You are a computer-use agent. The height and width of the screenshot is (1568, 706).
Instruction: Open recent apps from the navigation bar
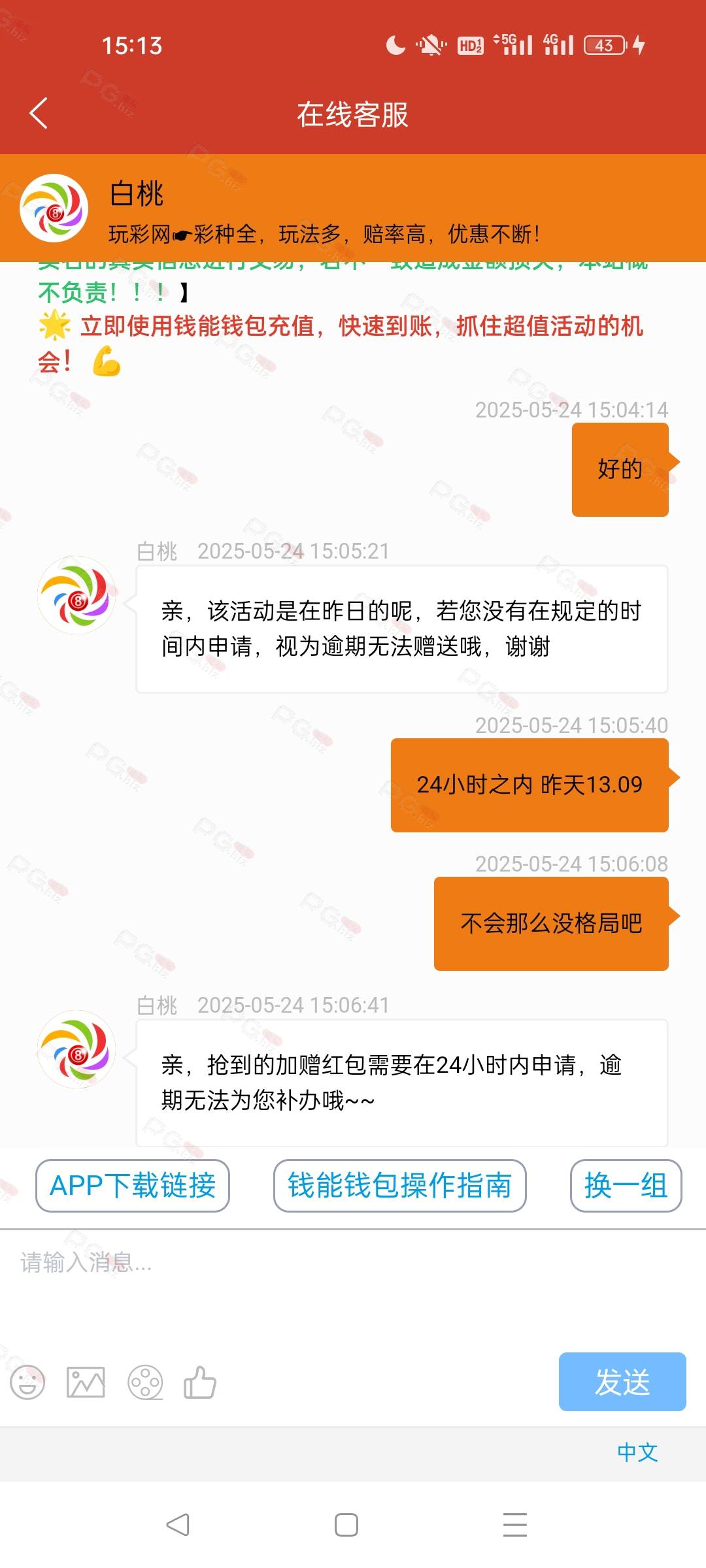pyautogui.click(x=515, y=1525)
